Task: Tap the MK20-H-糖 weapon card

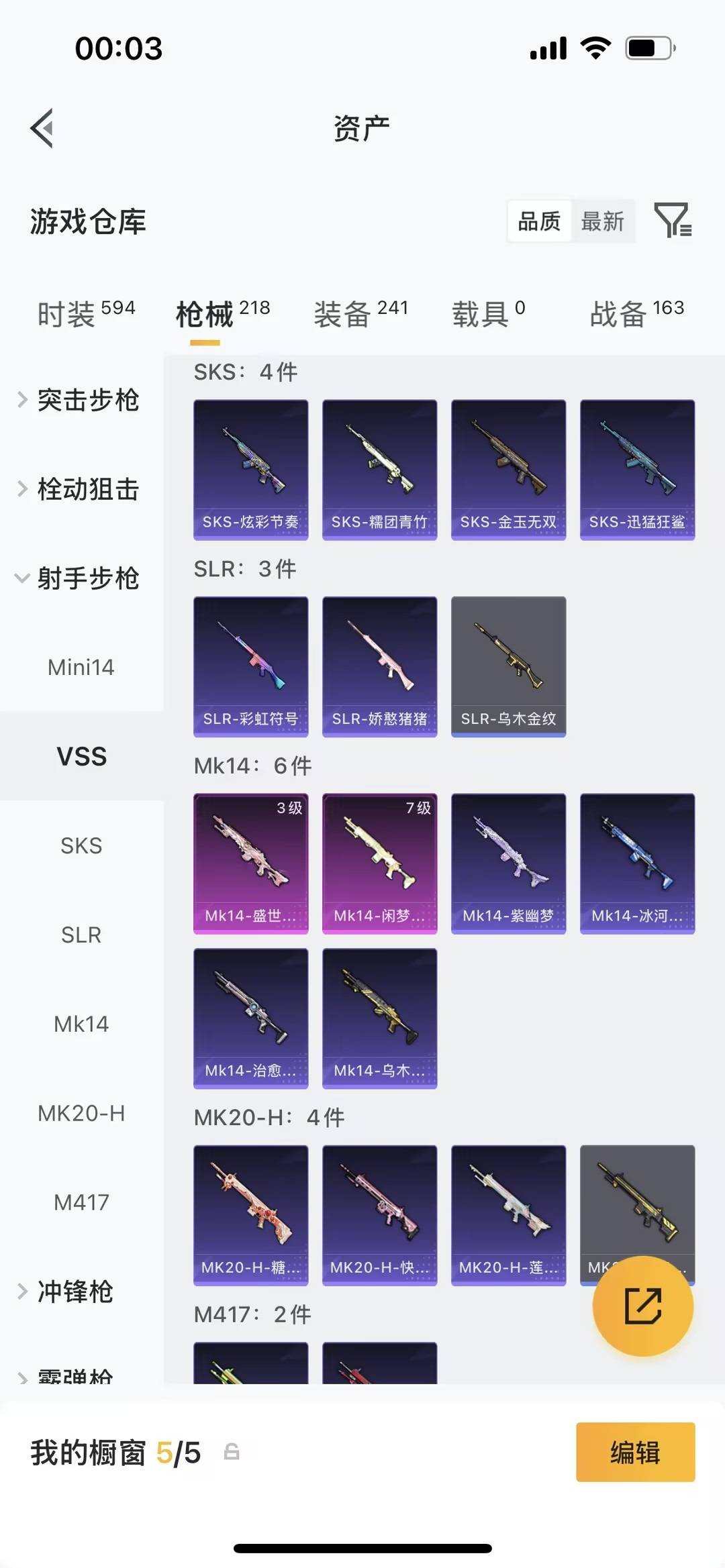Action: tap(250, 1216)
